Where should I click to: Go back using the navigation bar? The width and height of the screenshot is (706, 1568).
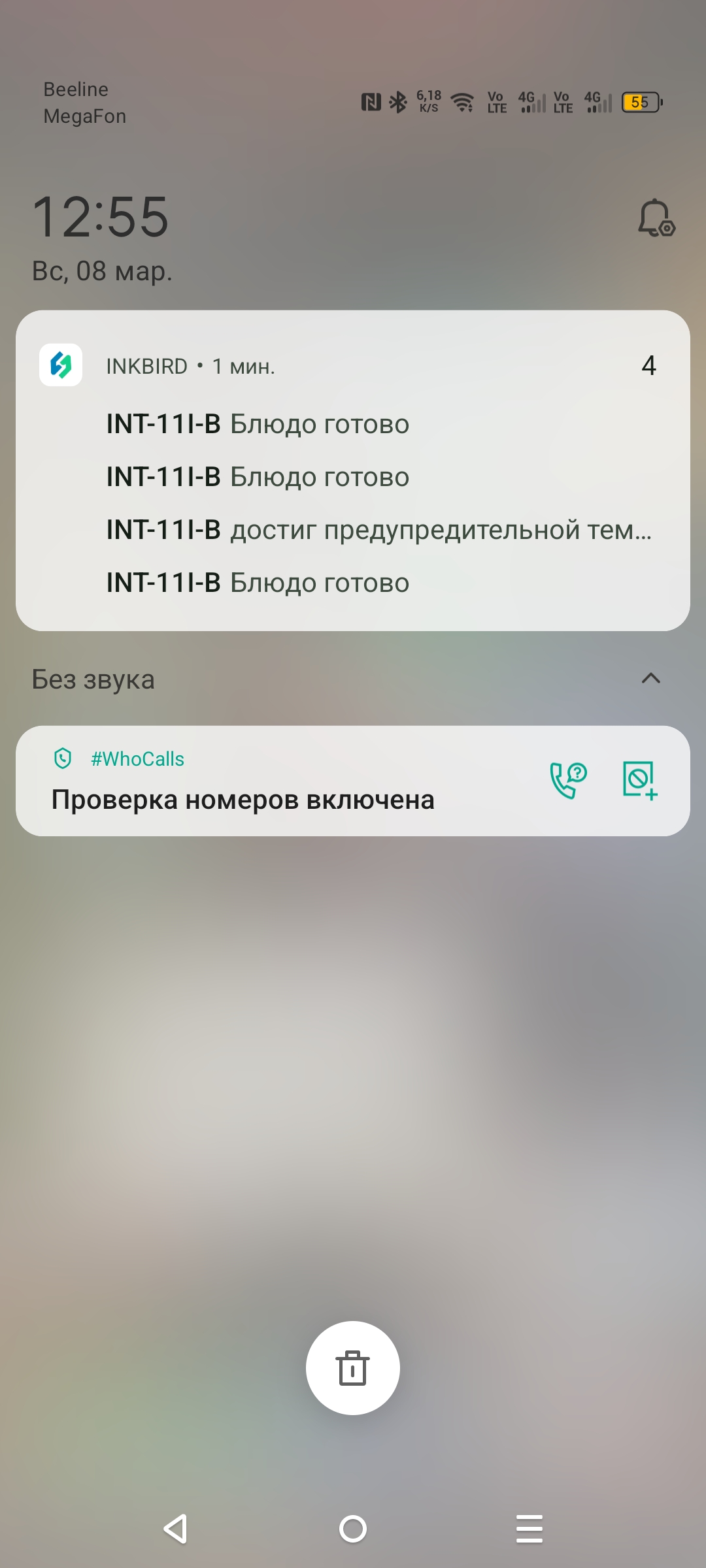click(176, 1529)
